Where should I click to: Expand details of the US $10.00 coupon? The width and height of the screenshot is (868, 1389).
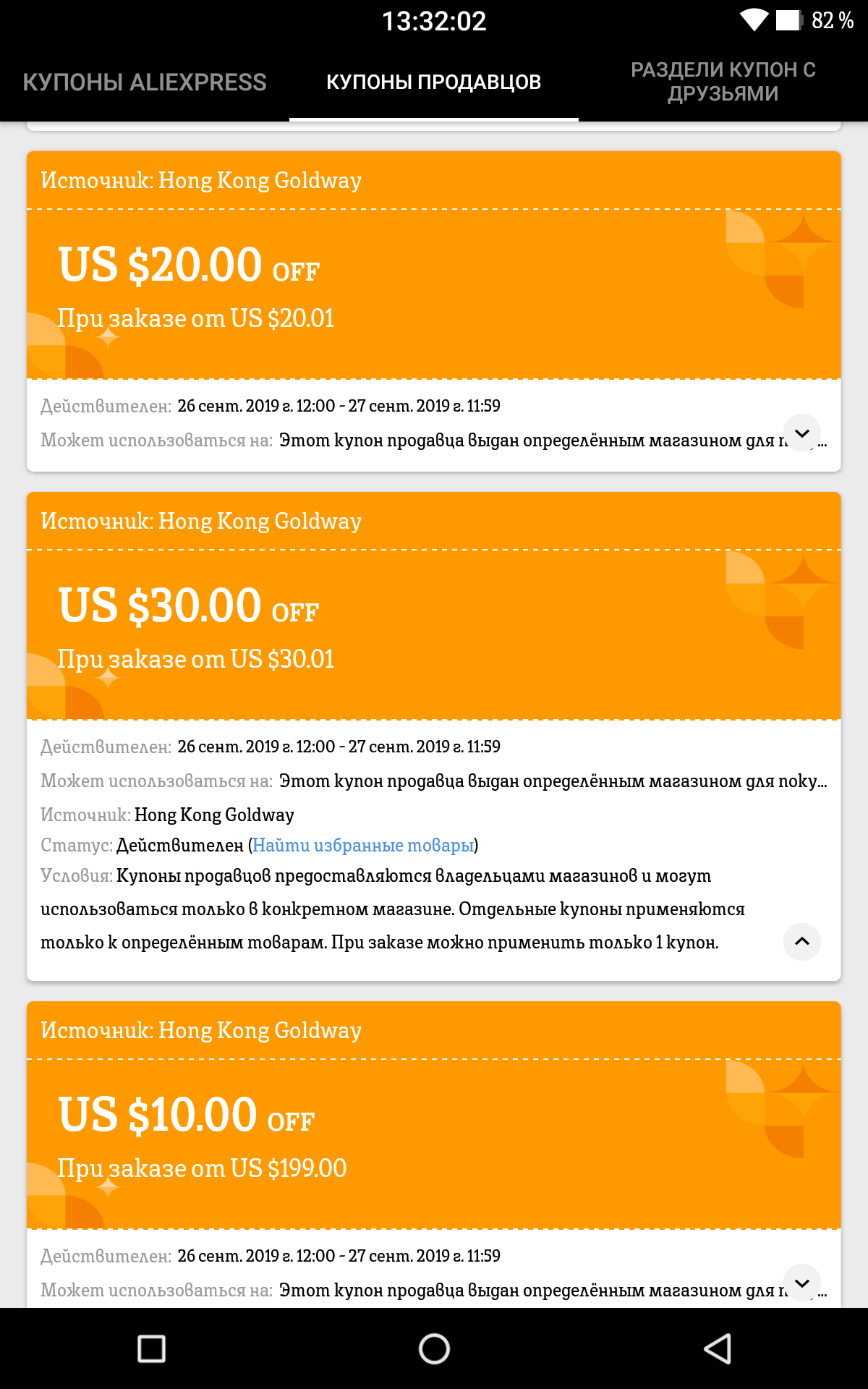(802, 1283)
